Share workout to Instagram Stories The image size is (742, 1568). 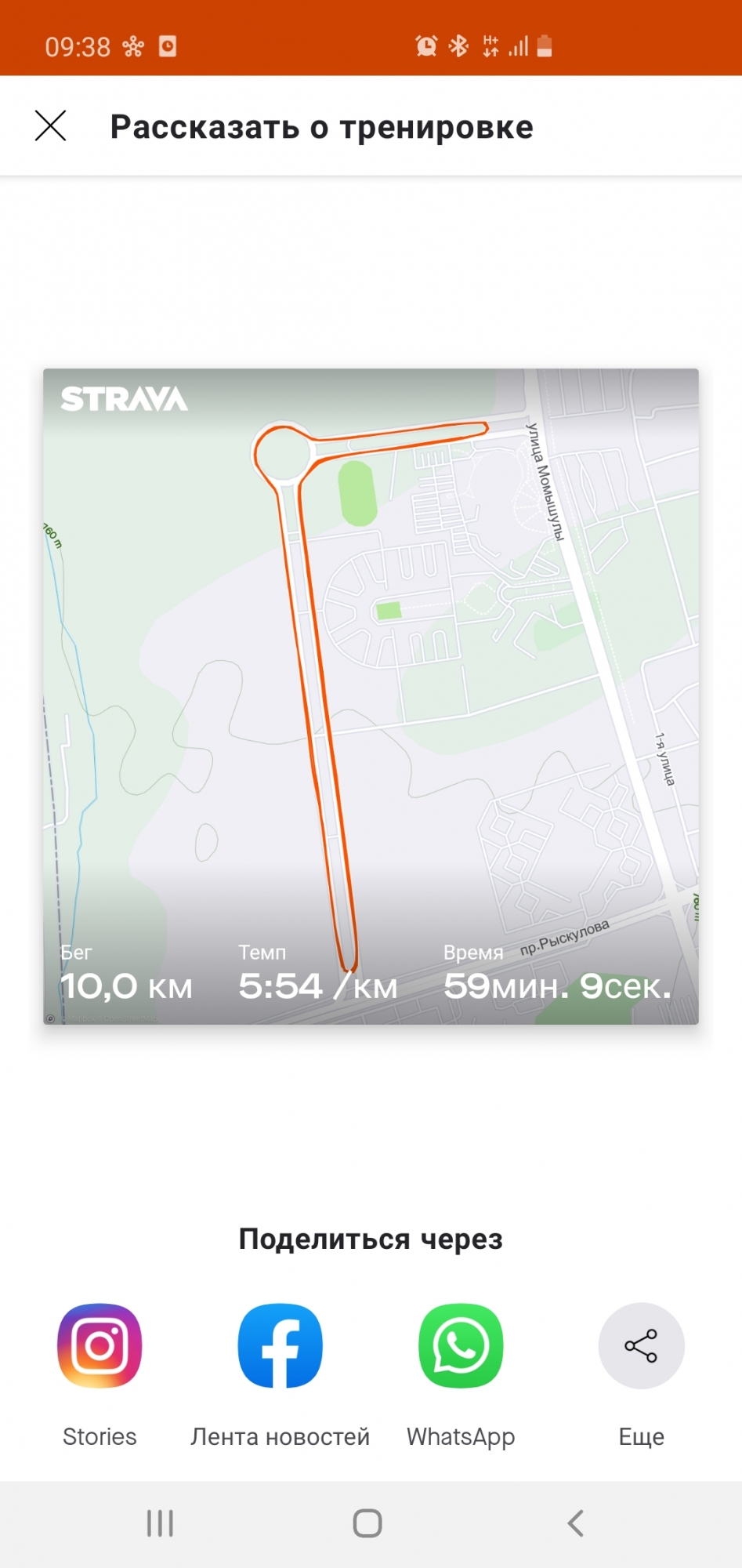(100, 1345)
